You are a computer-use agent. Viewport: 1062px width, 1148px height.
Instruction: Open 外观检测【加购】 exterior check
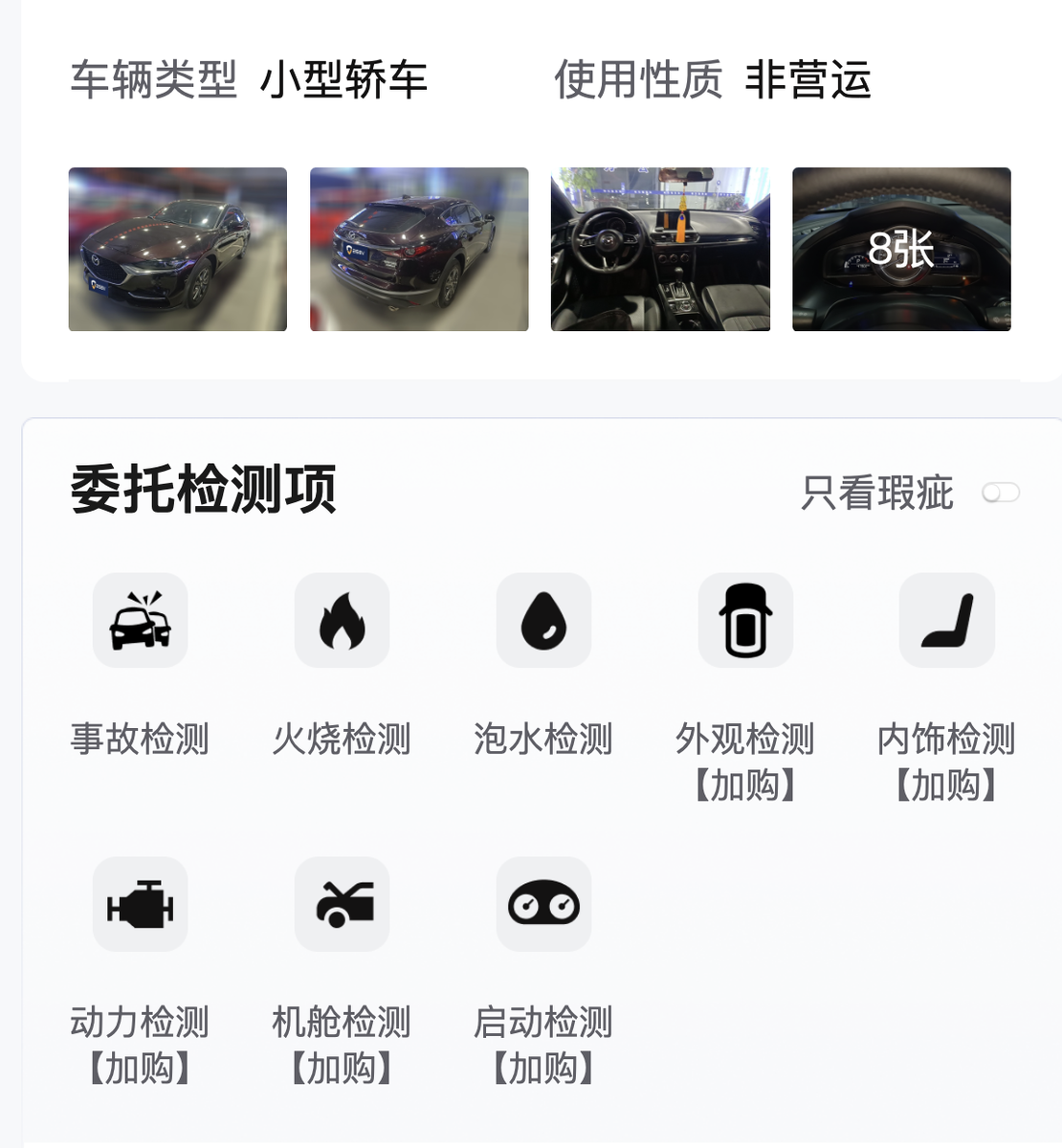pos(745,621)
